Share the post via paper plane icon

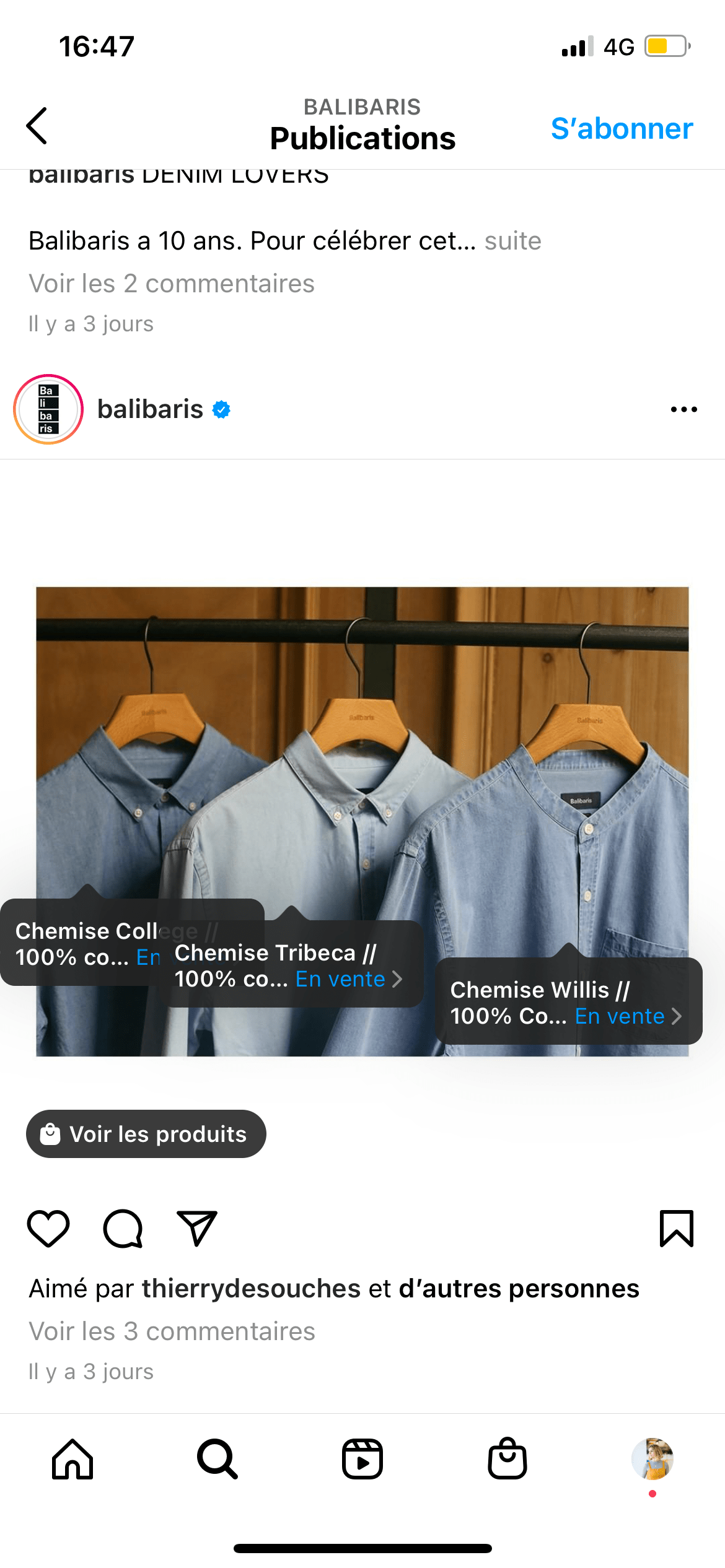click(x=197, y=1229)
